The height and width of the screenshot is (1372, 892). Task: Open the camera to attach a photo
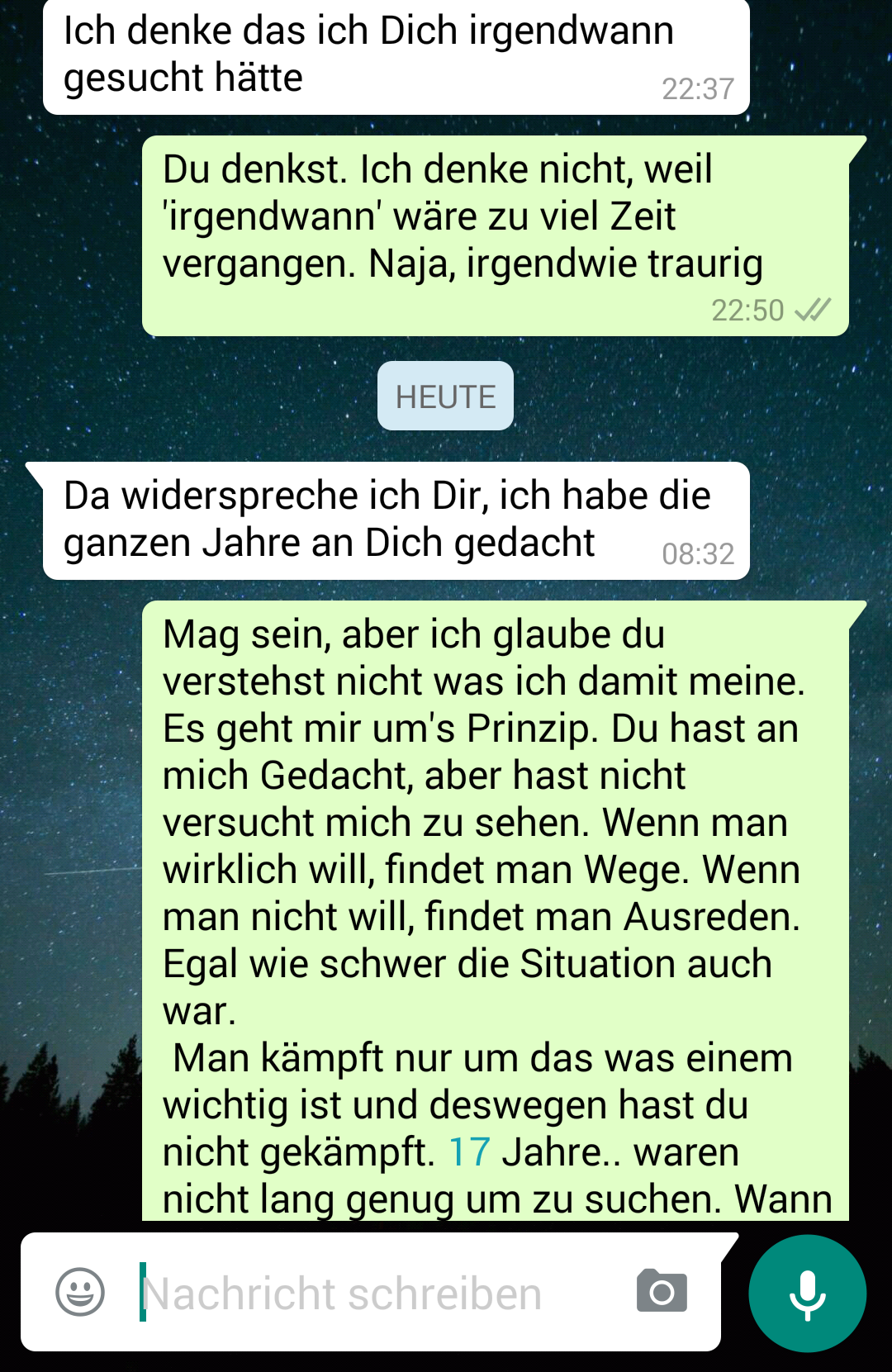(x=662, y=1291)
